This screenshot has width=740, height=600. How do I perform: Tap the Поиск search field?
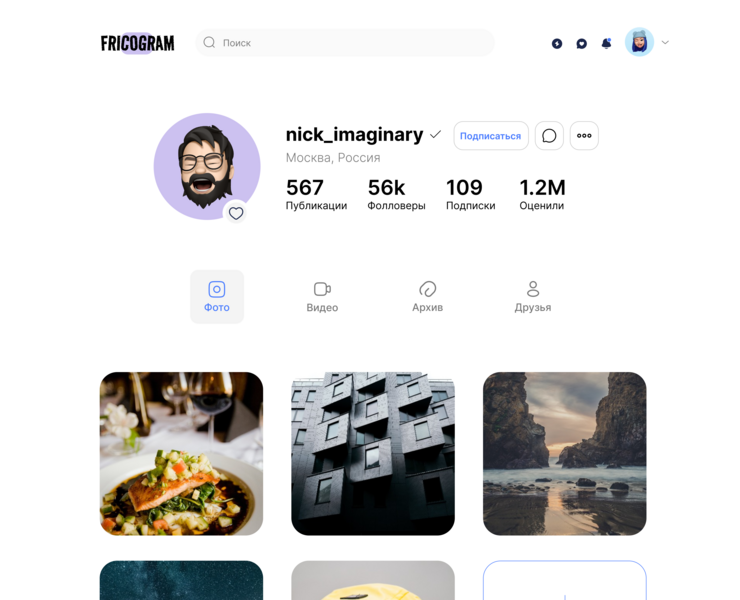point(345,43)
